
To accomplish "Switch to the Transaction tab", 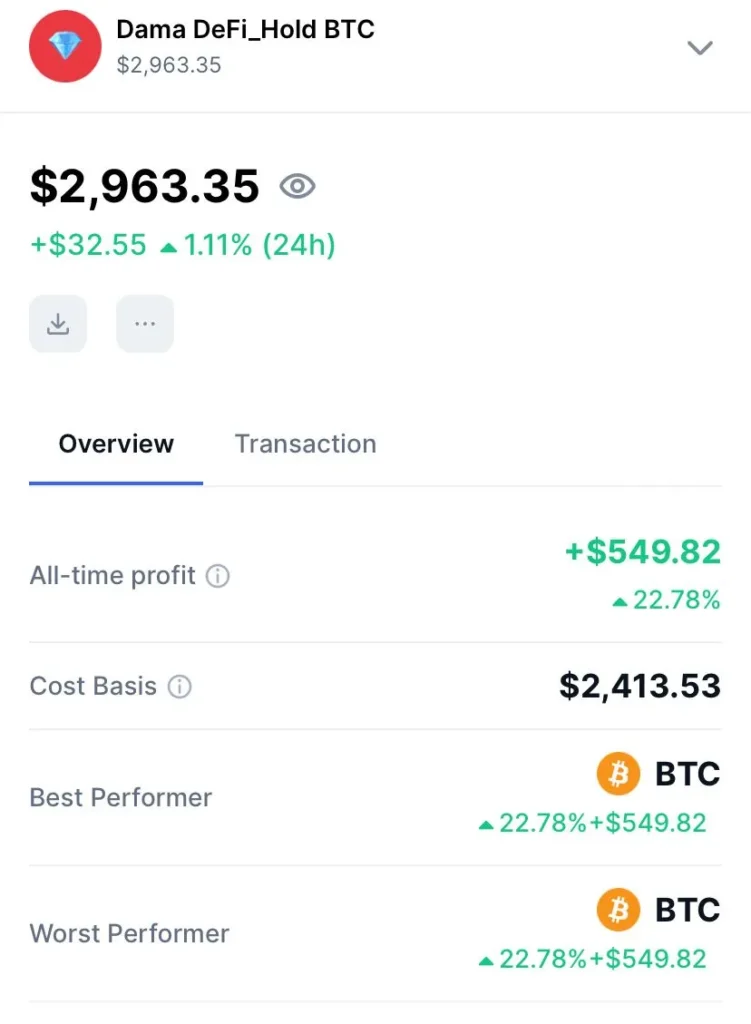I will (x=305, y=444).
